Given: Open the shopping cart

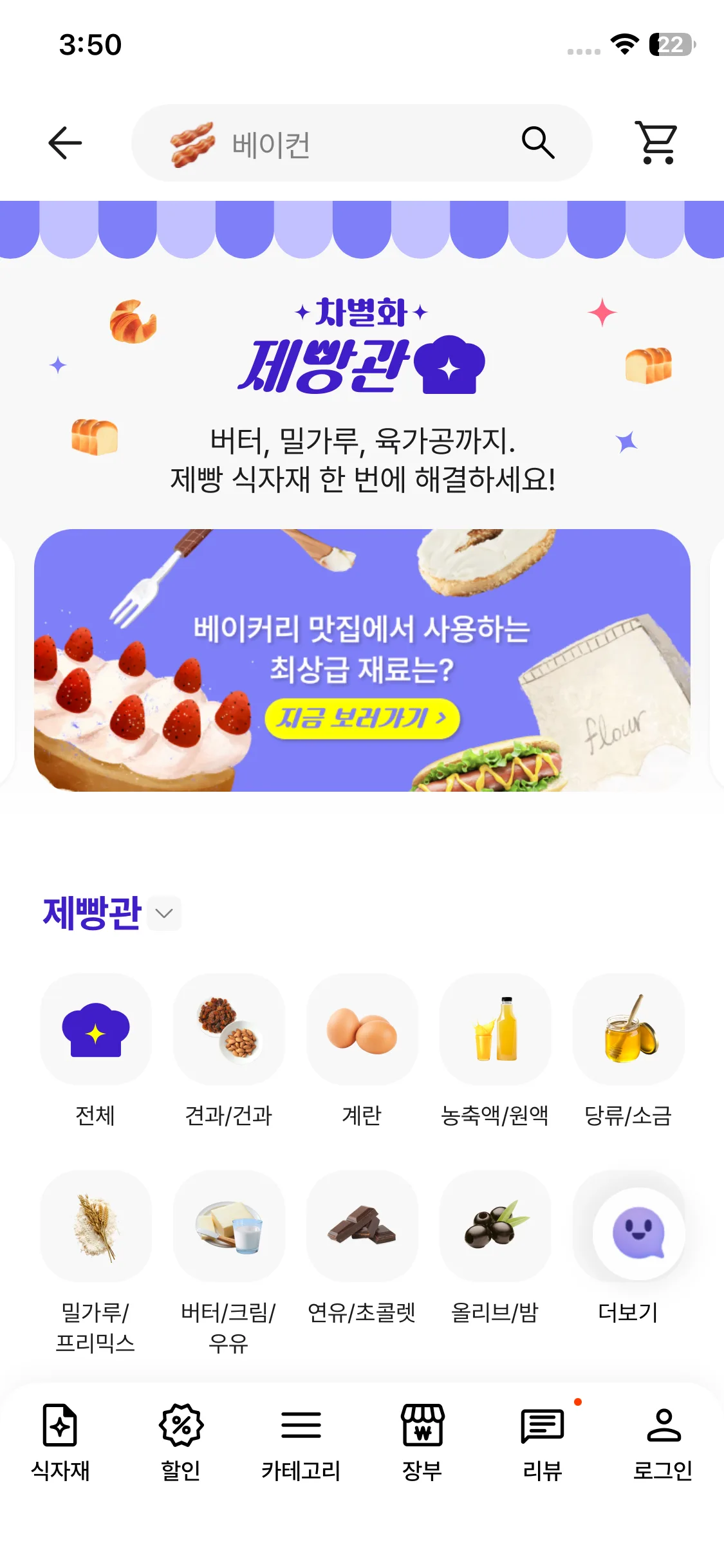Looking at the screenshot, I should tap(657, 143).
